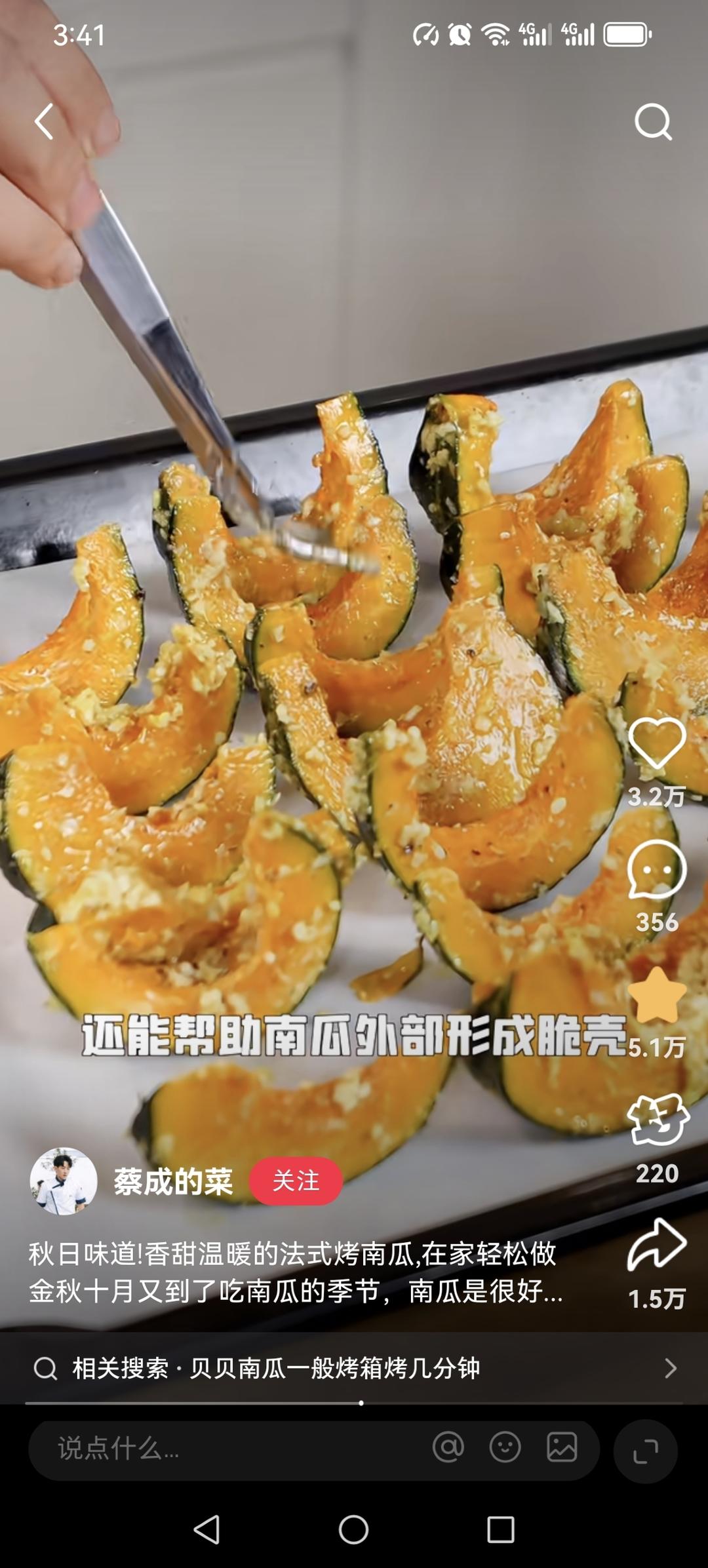The height and width of the screenshot is (1568, 708).
Task: Open search with the magnifier icon
Action: [x=653, y=122]
